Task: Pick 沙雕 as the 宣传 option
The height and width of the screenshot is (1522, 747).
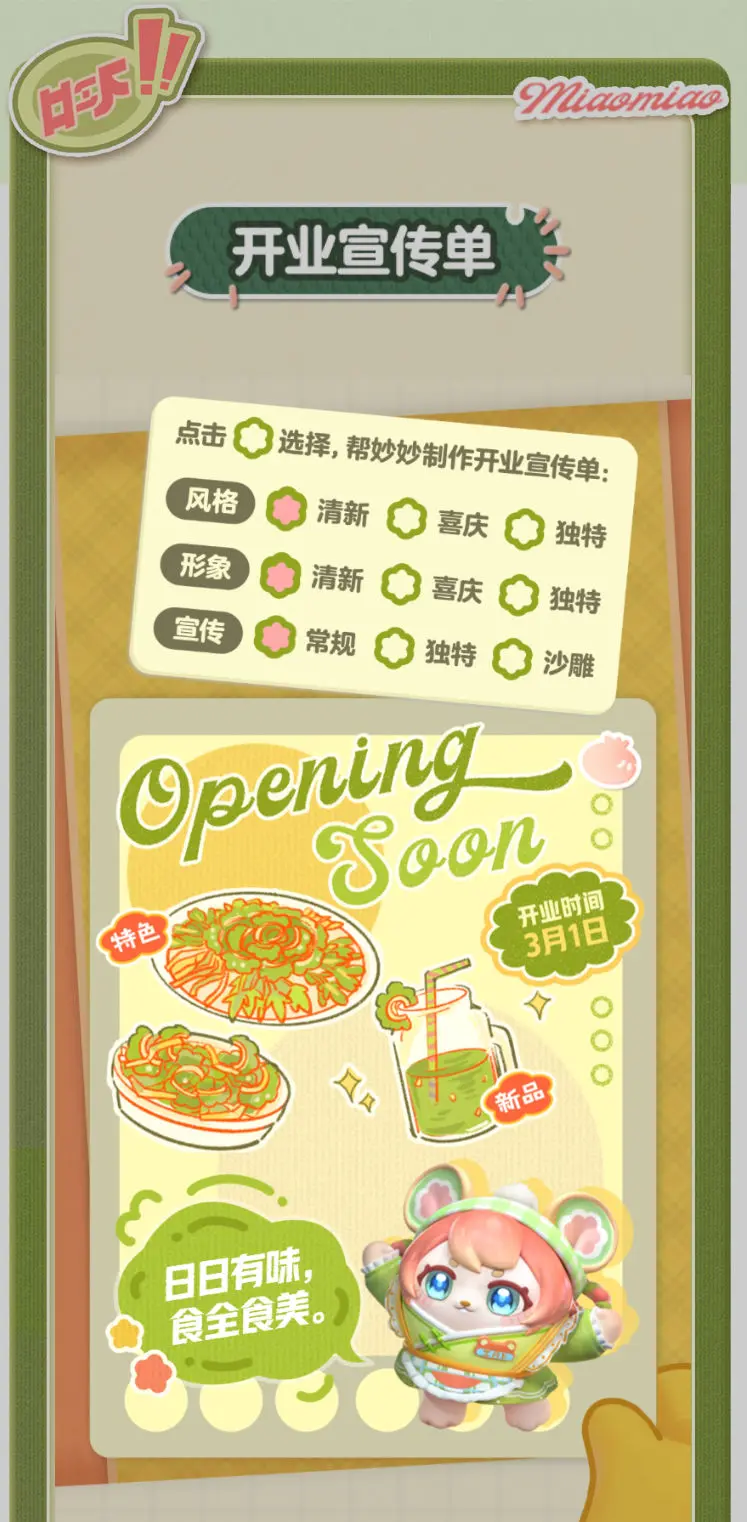Action: pyautogui.click(x=512, y=659)
